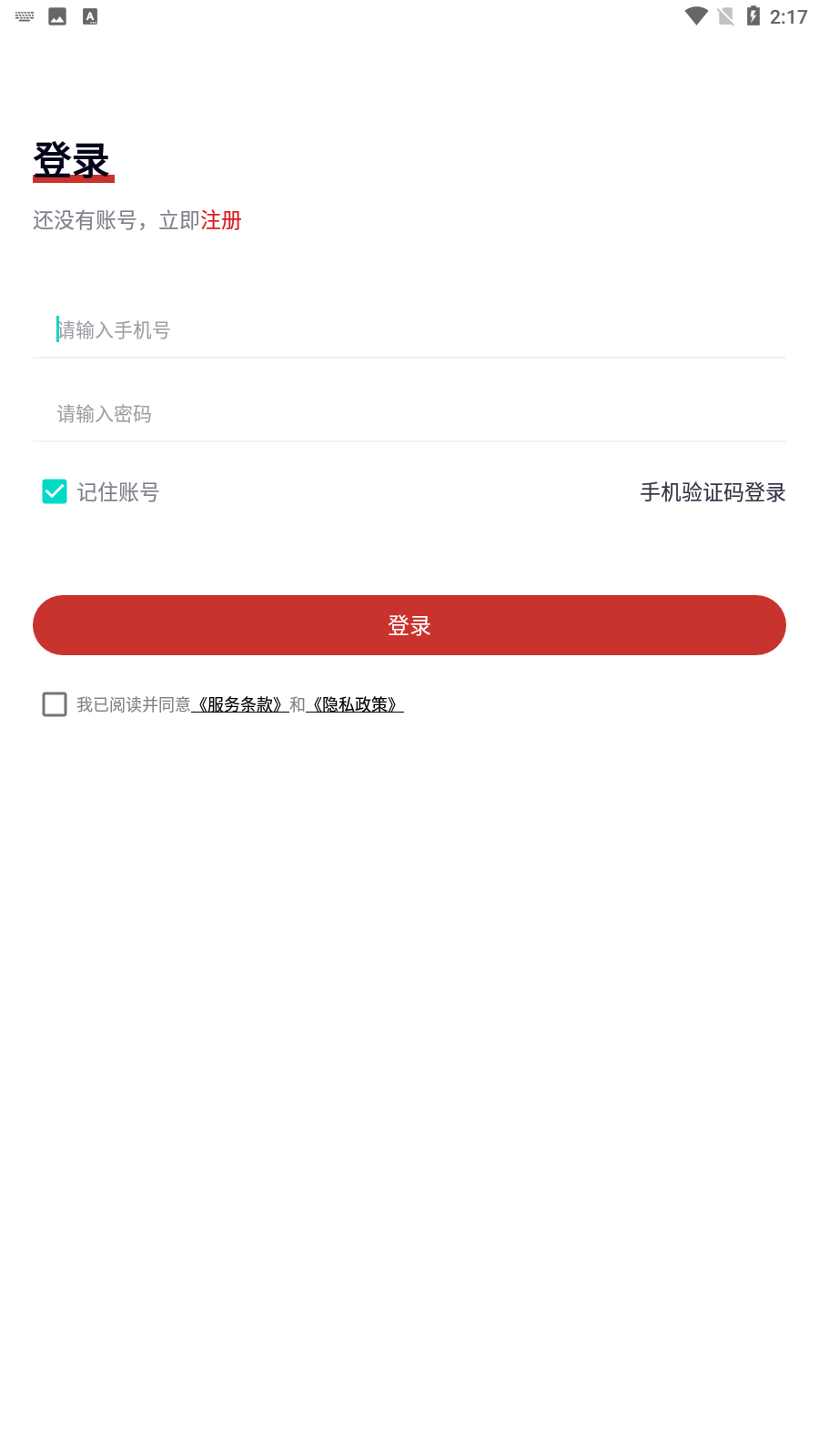
Task: Tap the charging battery icon
Action: [753, 15]
